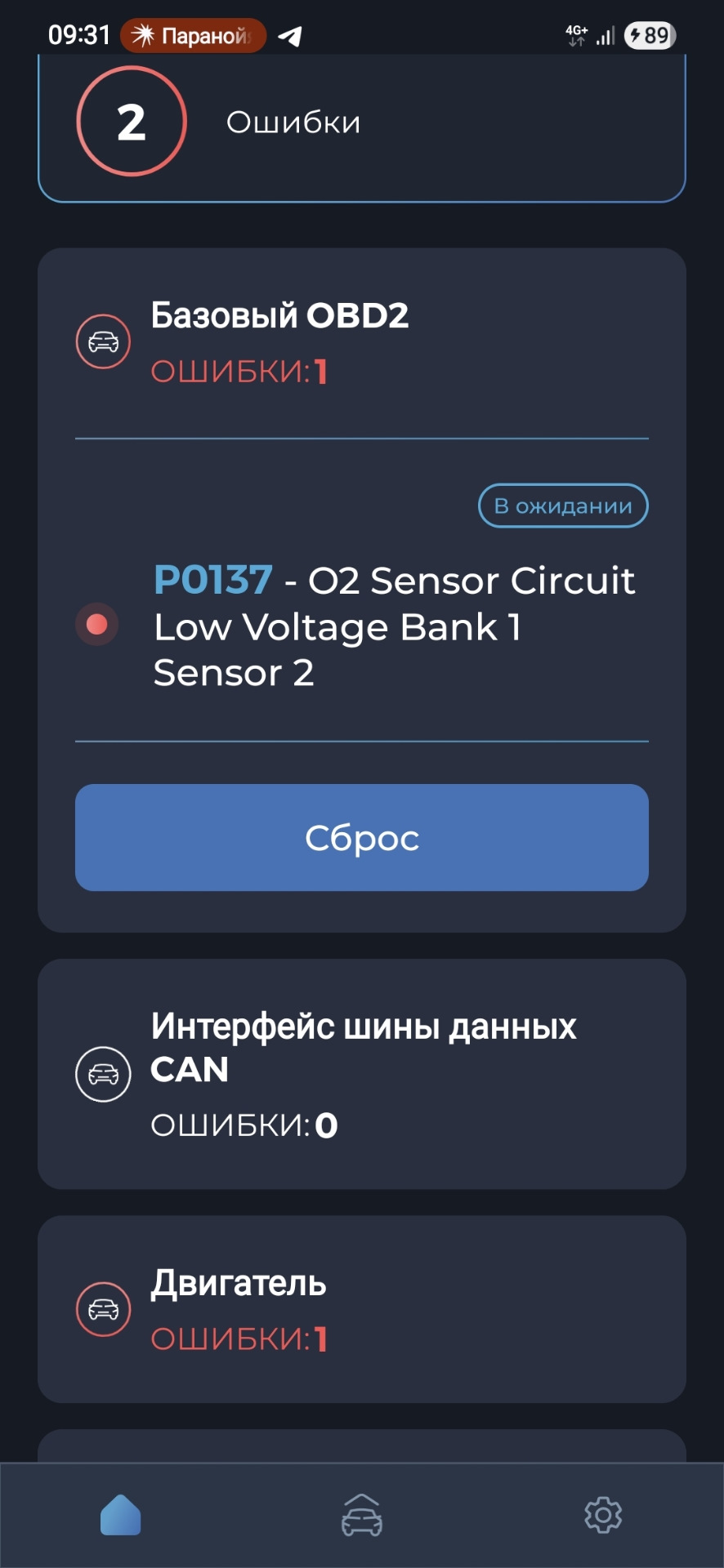Open the settings gear tab
The height and width of the screenshot is (1568, 724).
(603, 1515)
